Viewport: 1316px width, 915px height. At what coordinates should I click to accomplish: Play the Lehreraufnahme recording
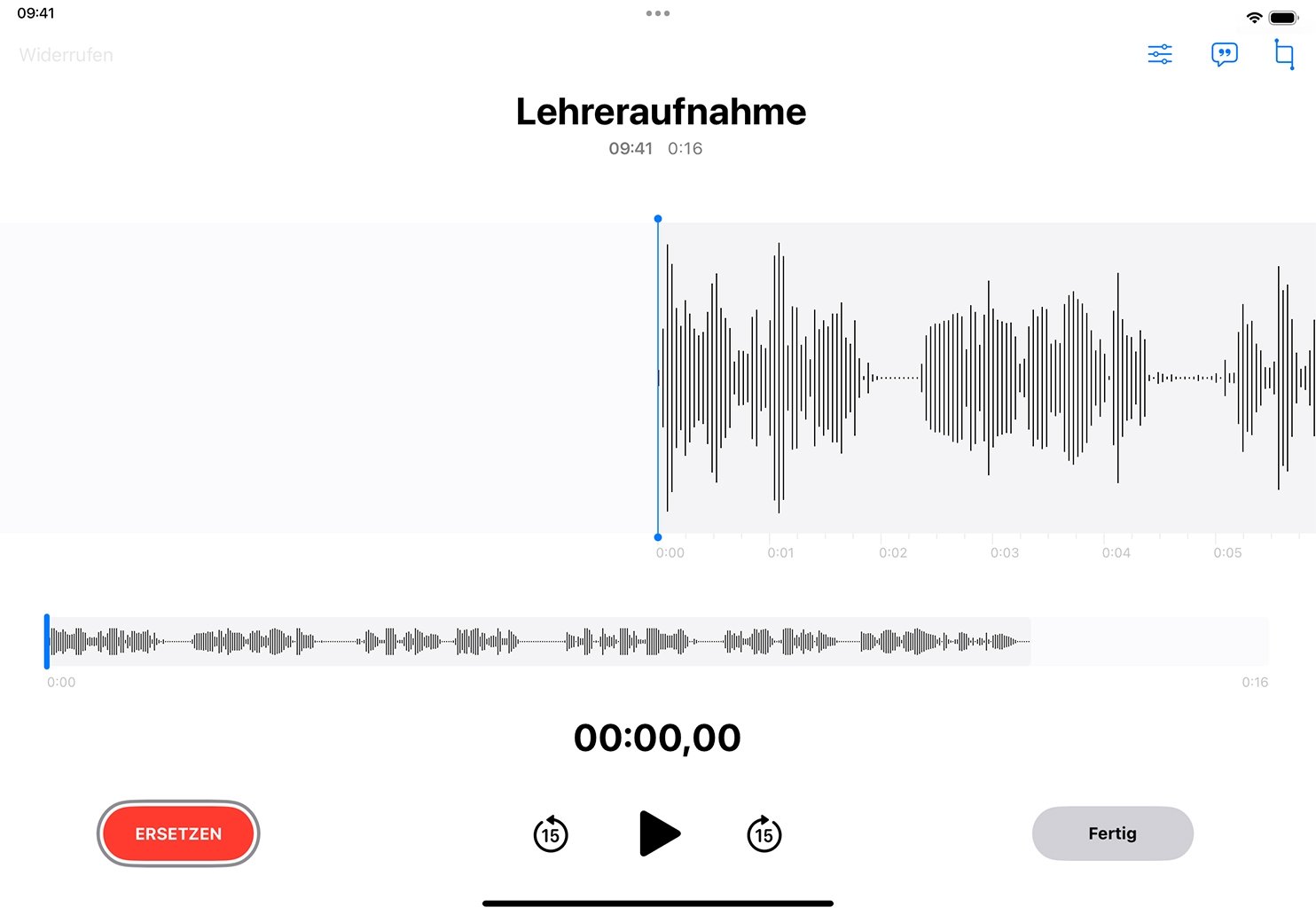click(x=658, y=833)
